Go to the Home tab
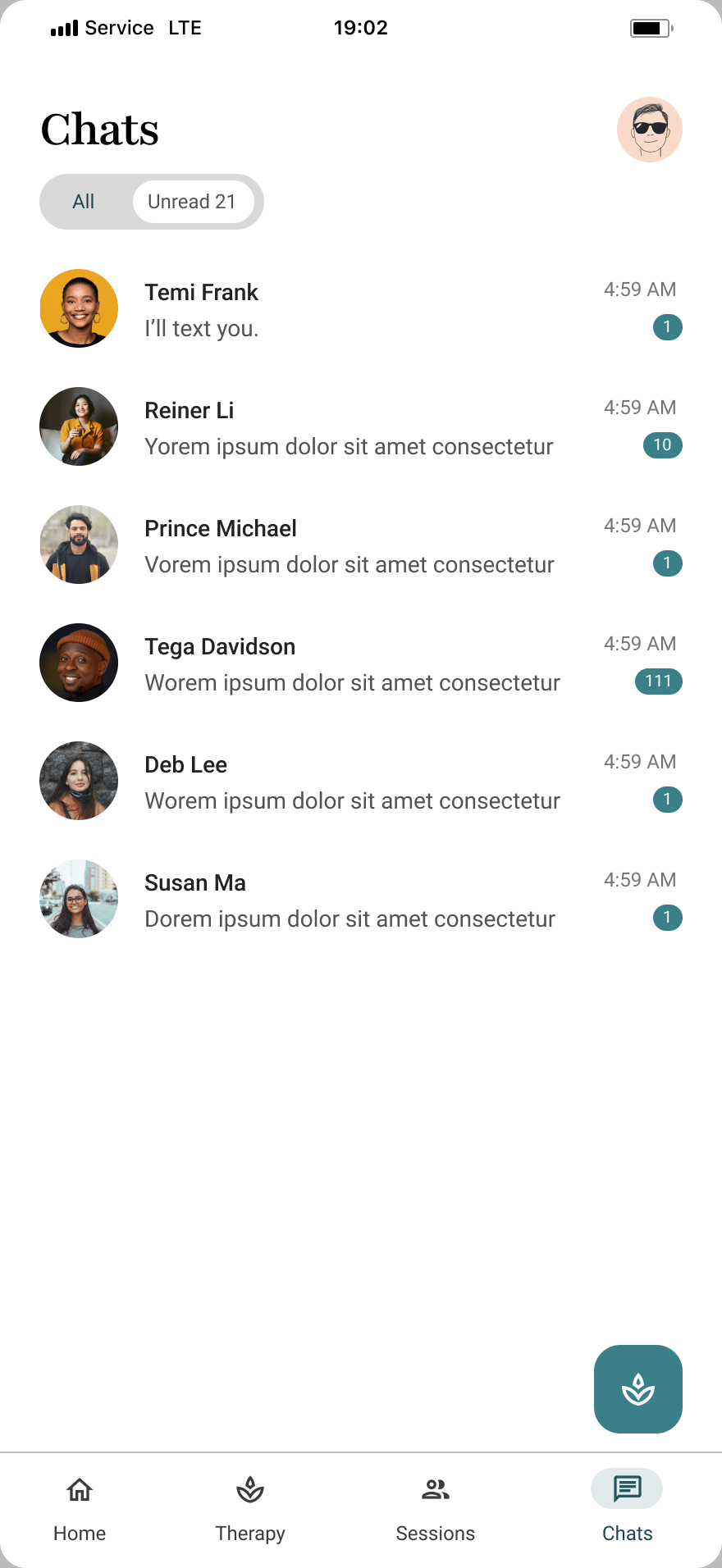Viewport: 722px width, 1568px height. coord(80,1509)
